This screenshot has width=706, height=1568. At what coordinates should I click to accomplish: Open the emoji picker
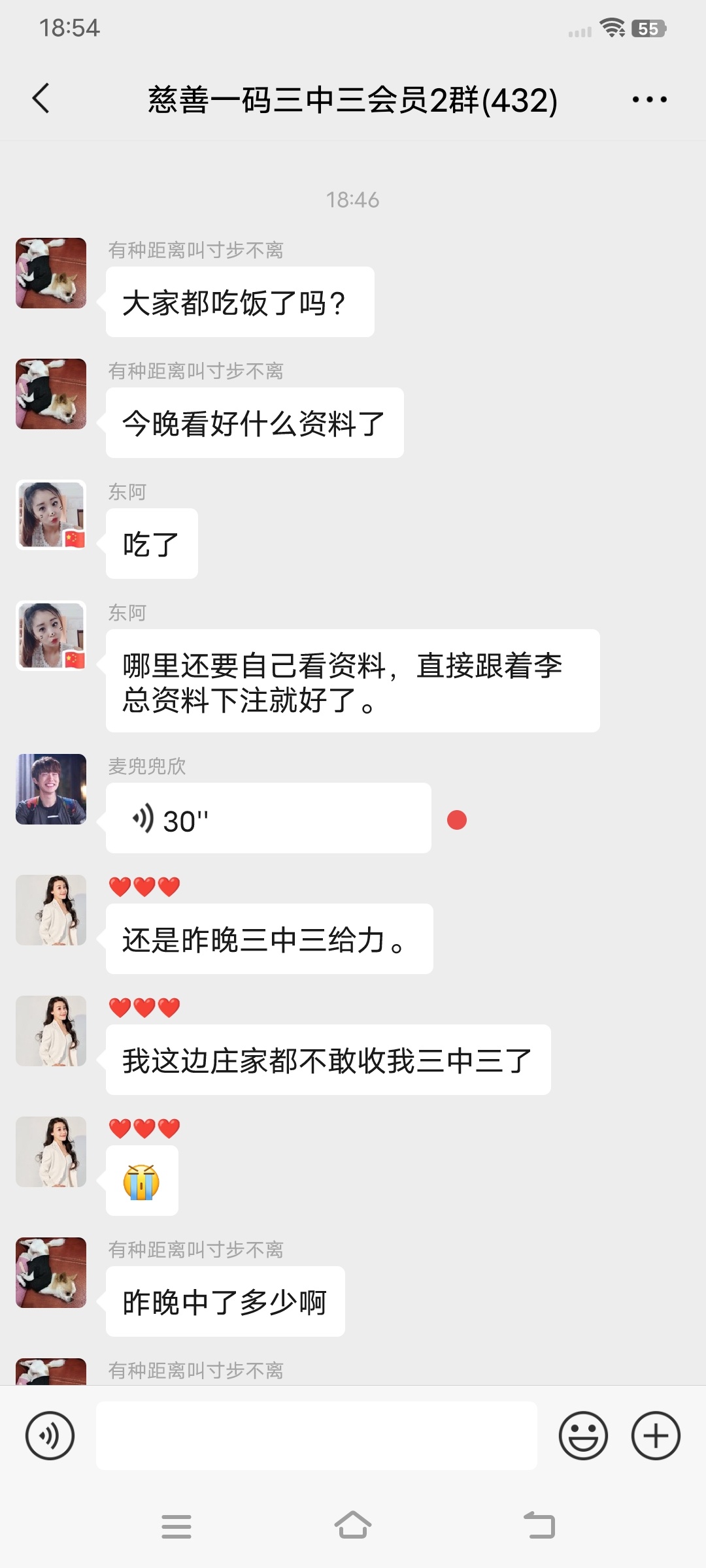(583, 1435)
